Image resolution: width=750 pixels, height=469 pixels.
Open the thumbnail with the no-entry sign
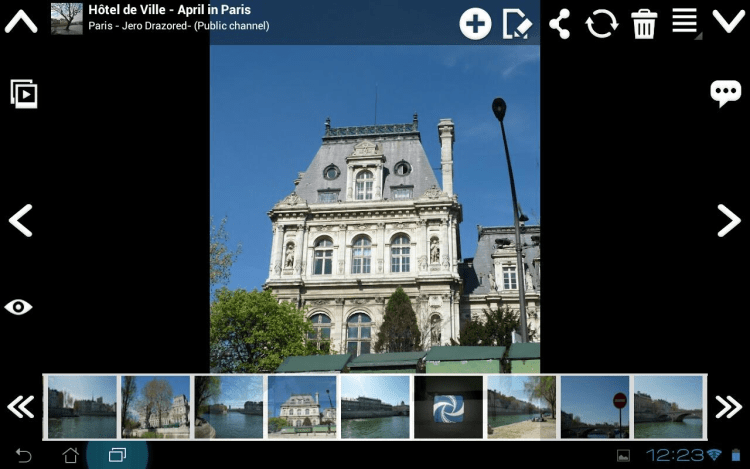tap(594, 407)
